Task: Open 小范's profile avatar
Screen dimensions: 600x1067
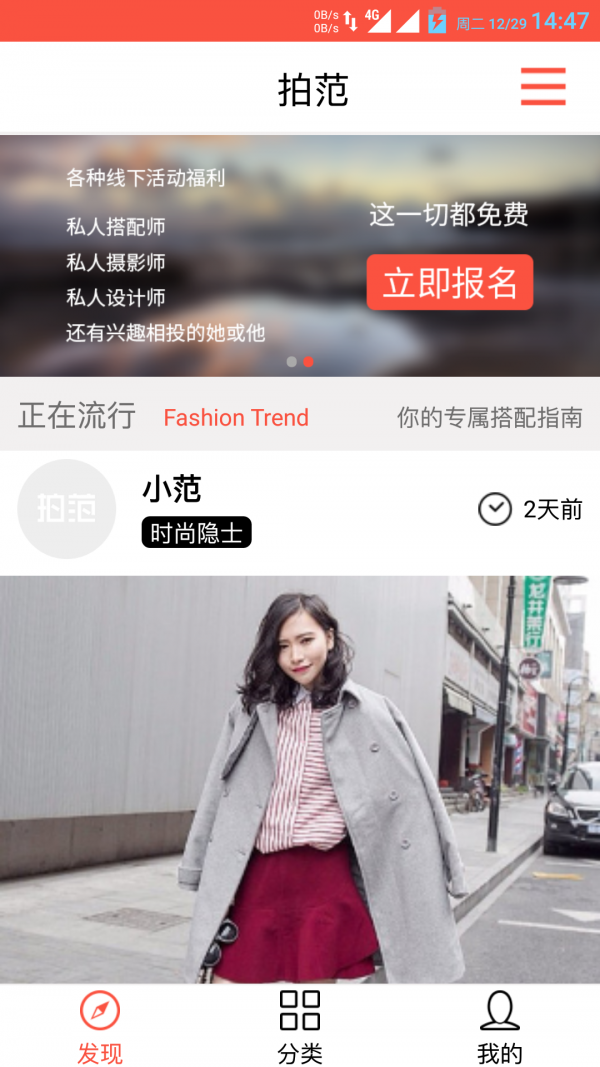Action: click(x=67, y=509)
